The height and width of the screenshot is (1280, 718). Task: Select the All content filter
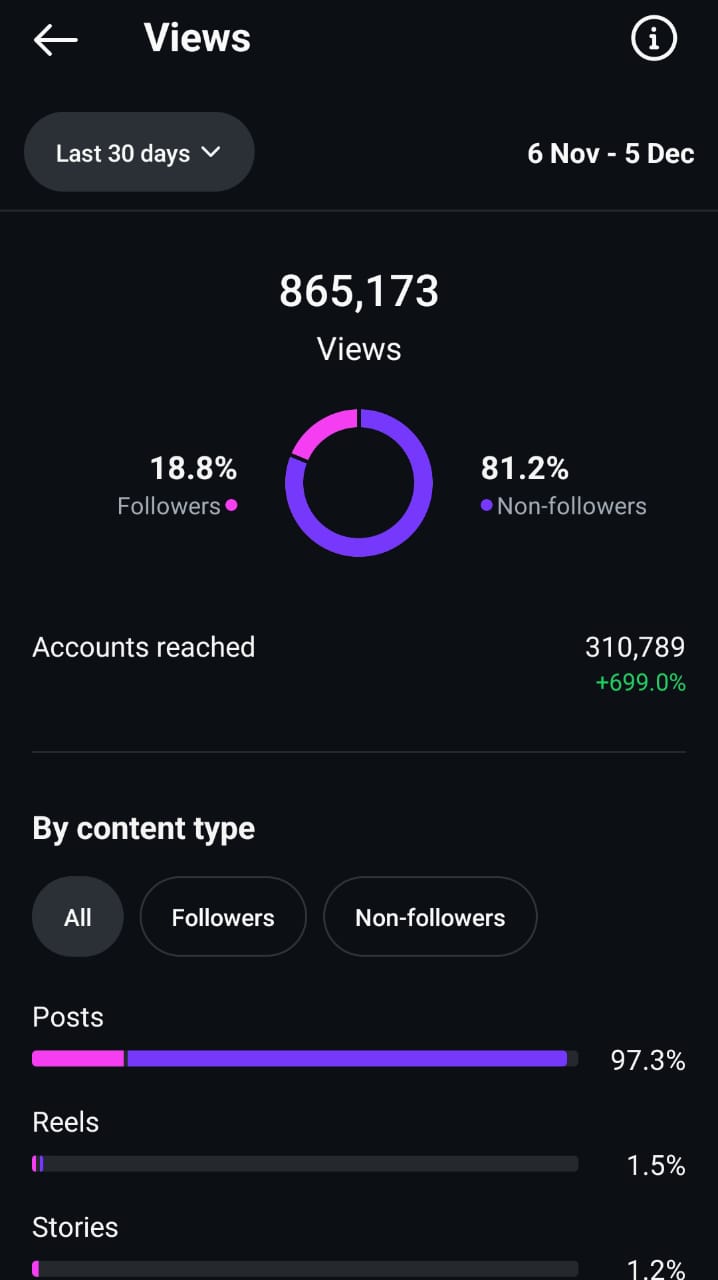[78, 917]
